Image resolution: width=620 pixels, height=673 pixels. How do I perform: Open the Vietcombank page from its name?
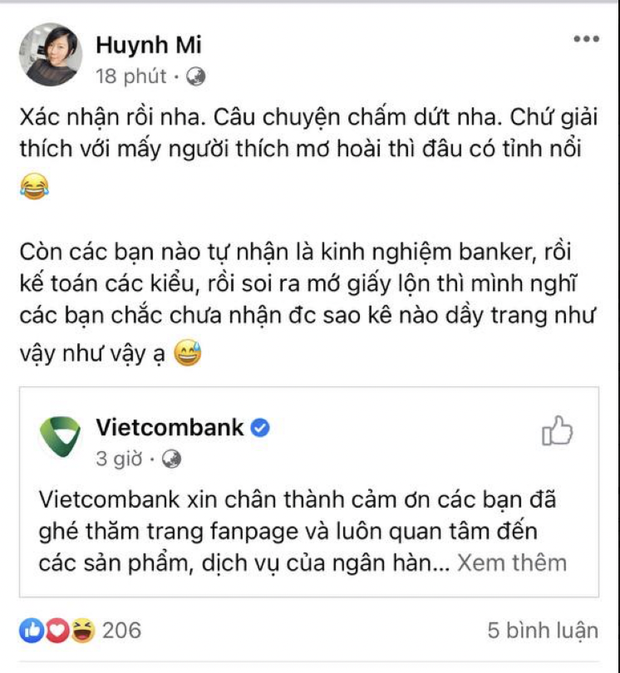click(169, 428)
